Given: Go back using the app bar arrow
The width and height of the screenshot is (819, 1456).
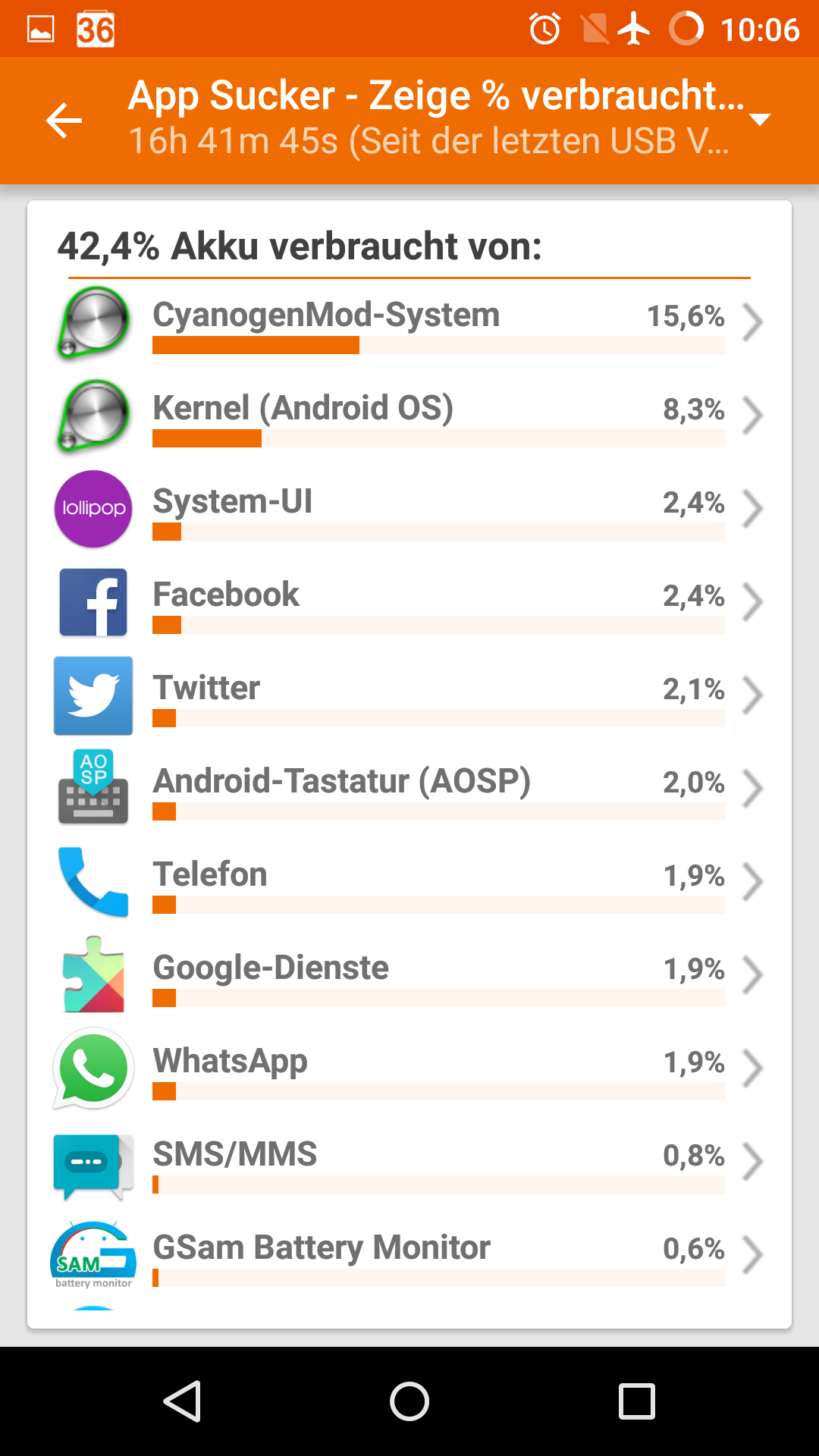Looking at the screenshot, I should point(64,121).
